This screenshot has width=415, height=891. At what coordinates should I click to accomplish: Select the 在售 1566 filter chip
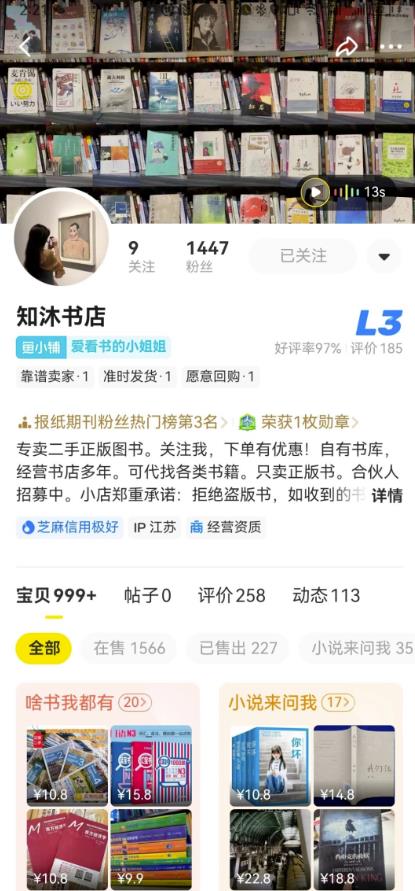[128, 648]
